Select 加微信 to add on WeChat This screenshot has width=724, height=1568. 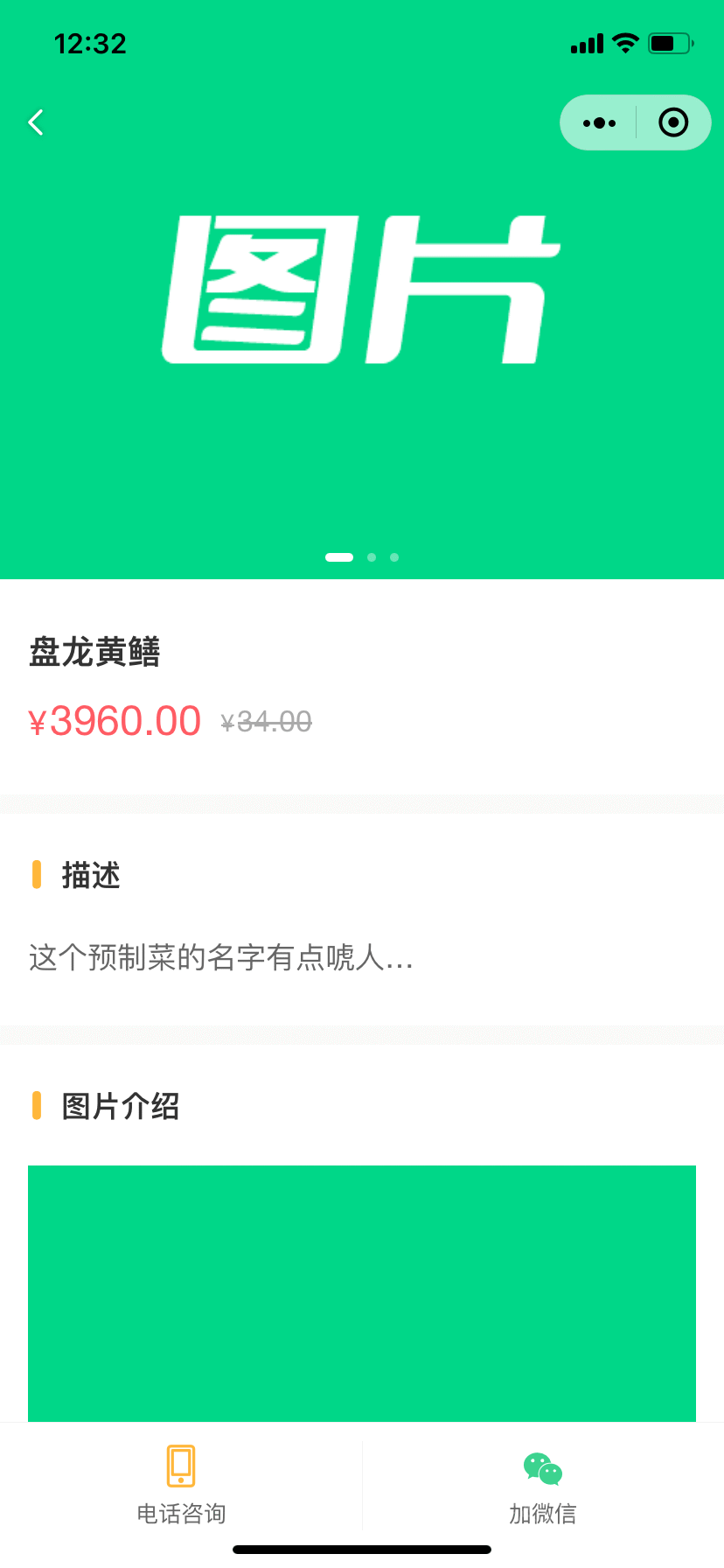coord(543,1485)
